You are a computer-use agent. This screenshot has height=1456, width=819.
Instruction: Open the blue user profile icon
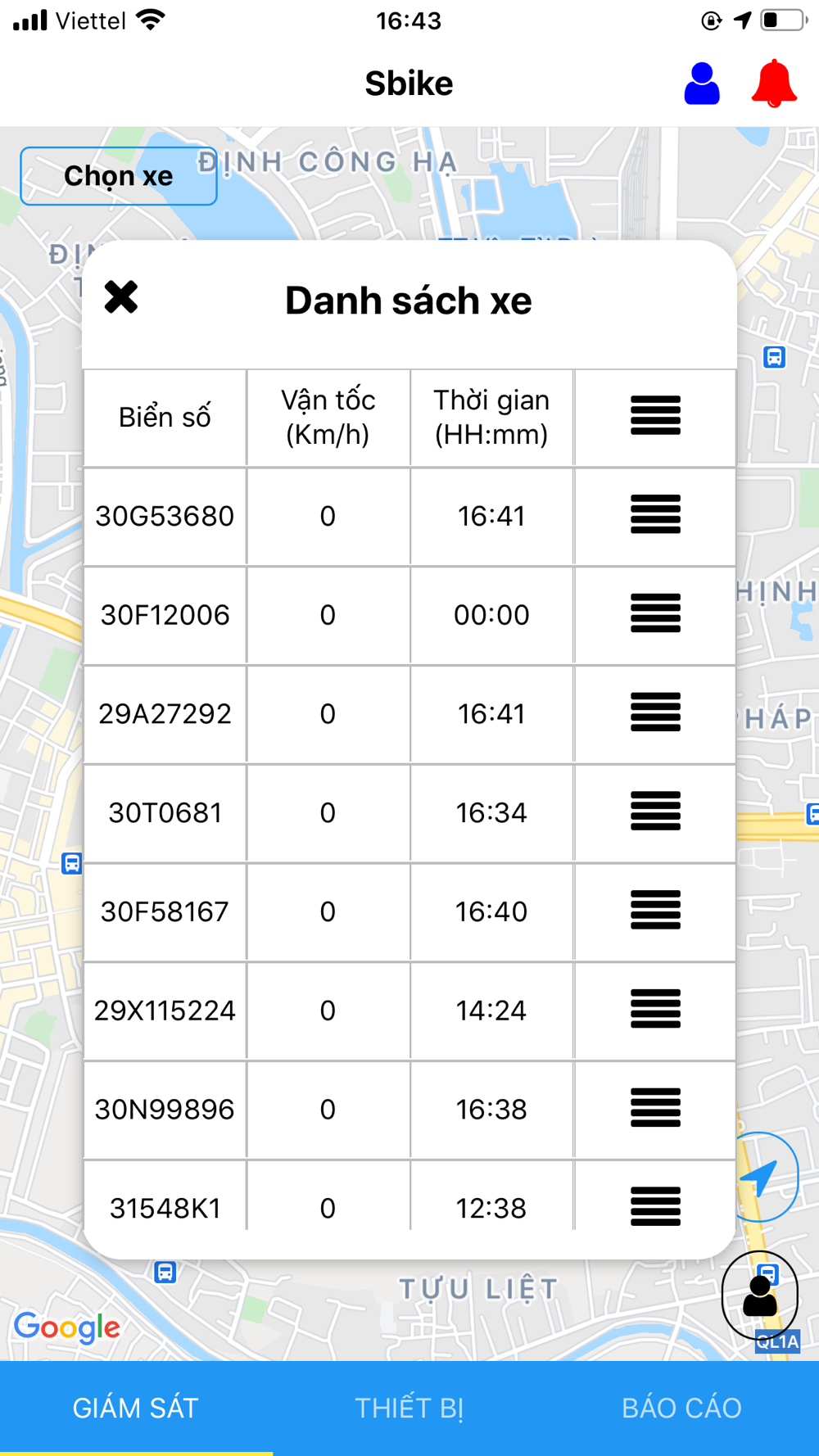tap(702, 84)
